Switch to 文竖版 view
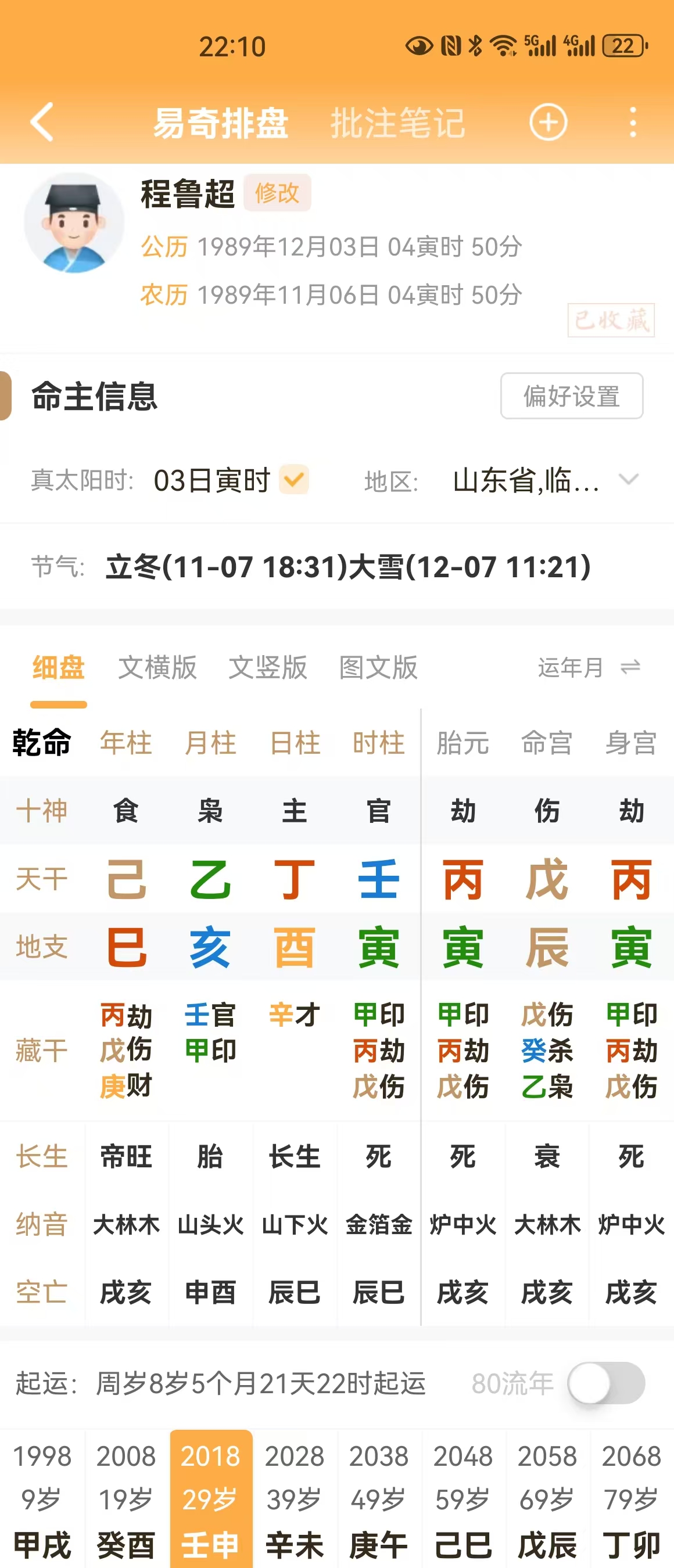Image resolution: width=674 pixels, height=1568 pixels. (x=268, y=668)
